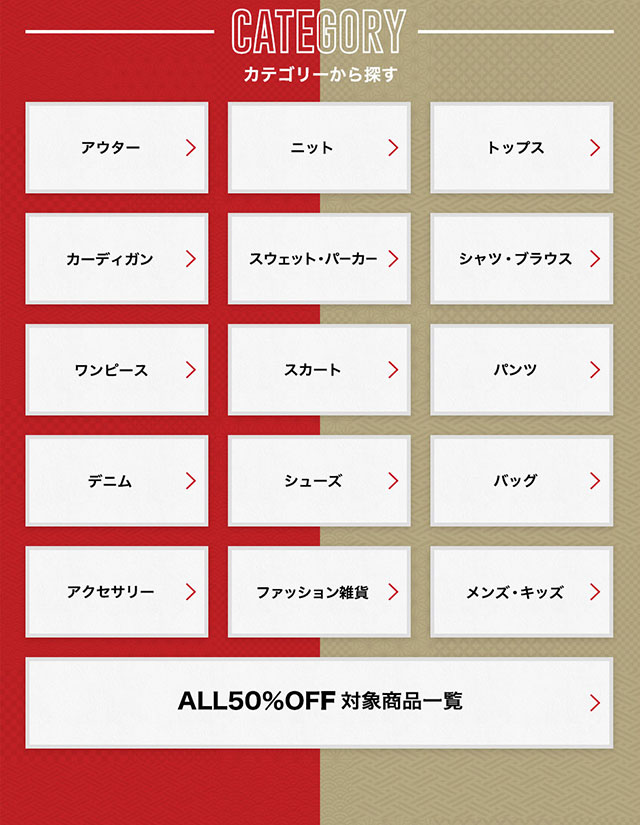Open メンズ・キッズ category

point(521,592)
